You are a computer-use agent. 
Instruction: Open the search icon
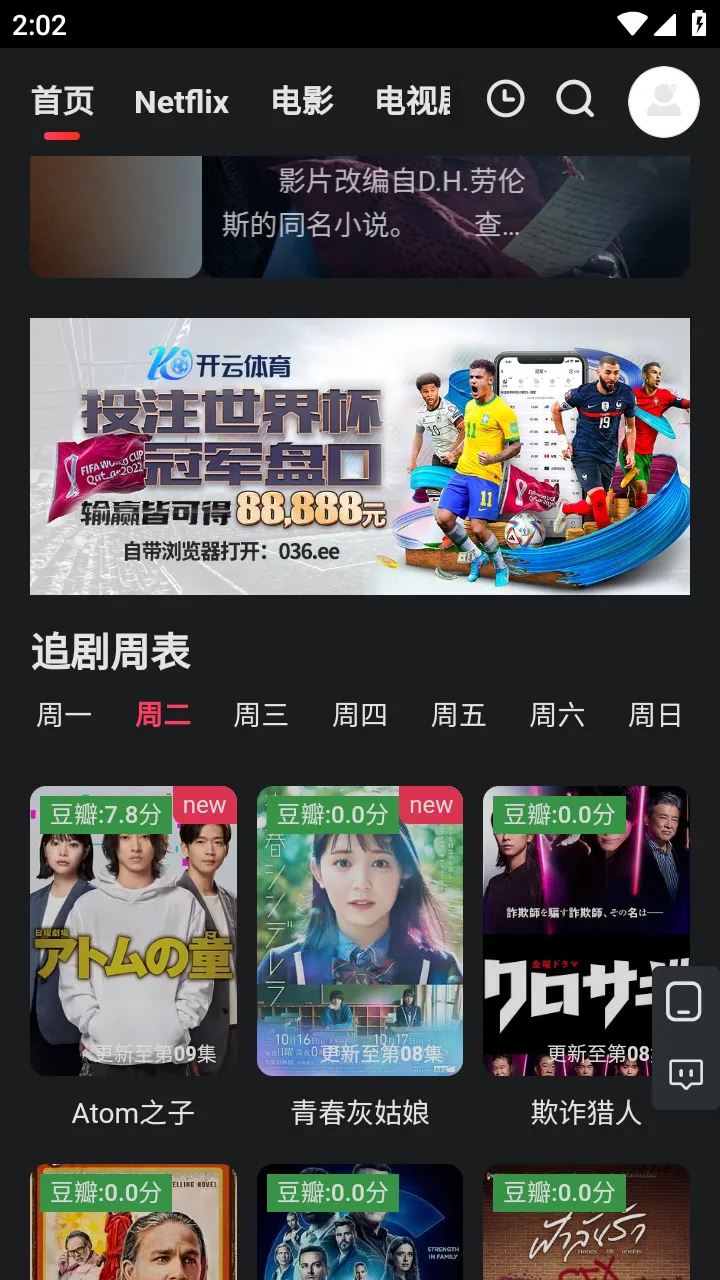[575, 99]
